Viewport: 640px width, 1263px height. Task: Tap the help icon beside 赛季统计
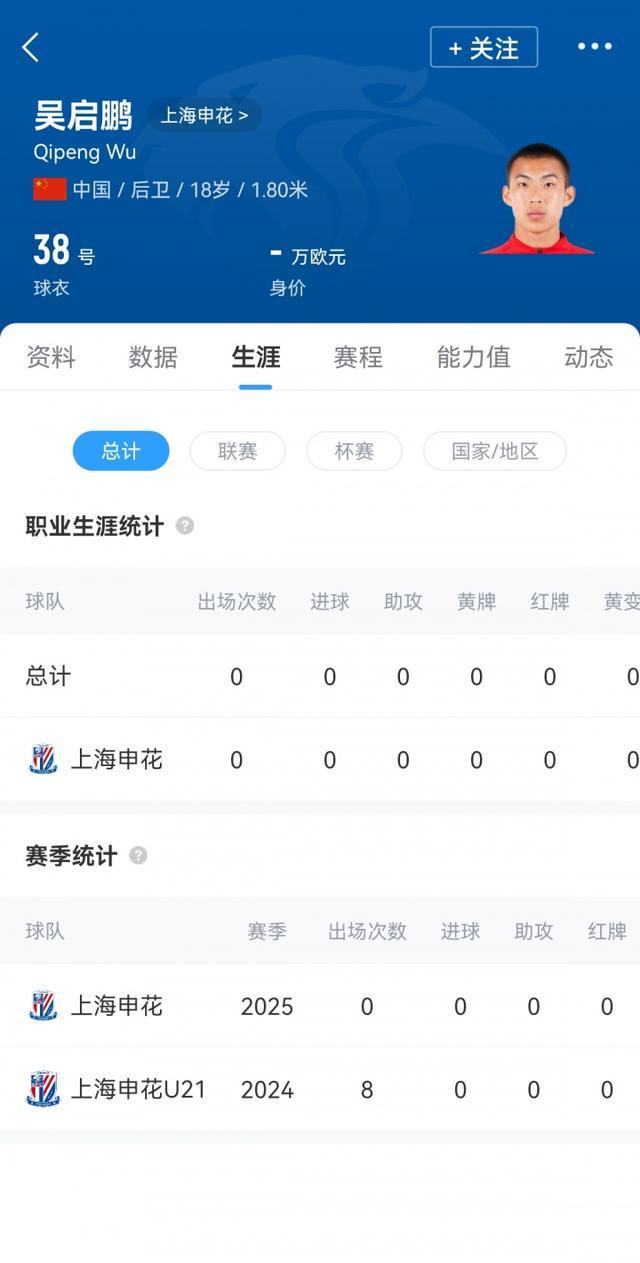(x=138, y=856)
